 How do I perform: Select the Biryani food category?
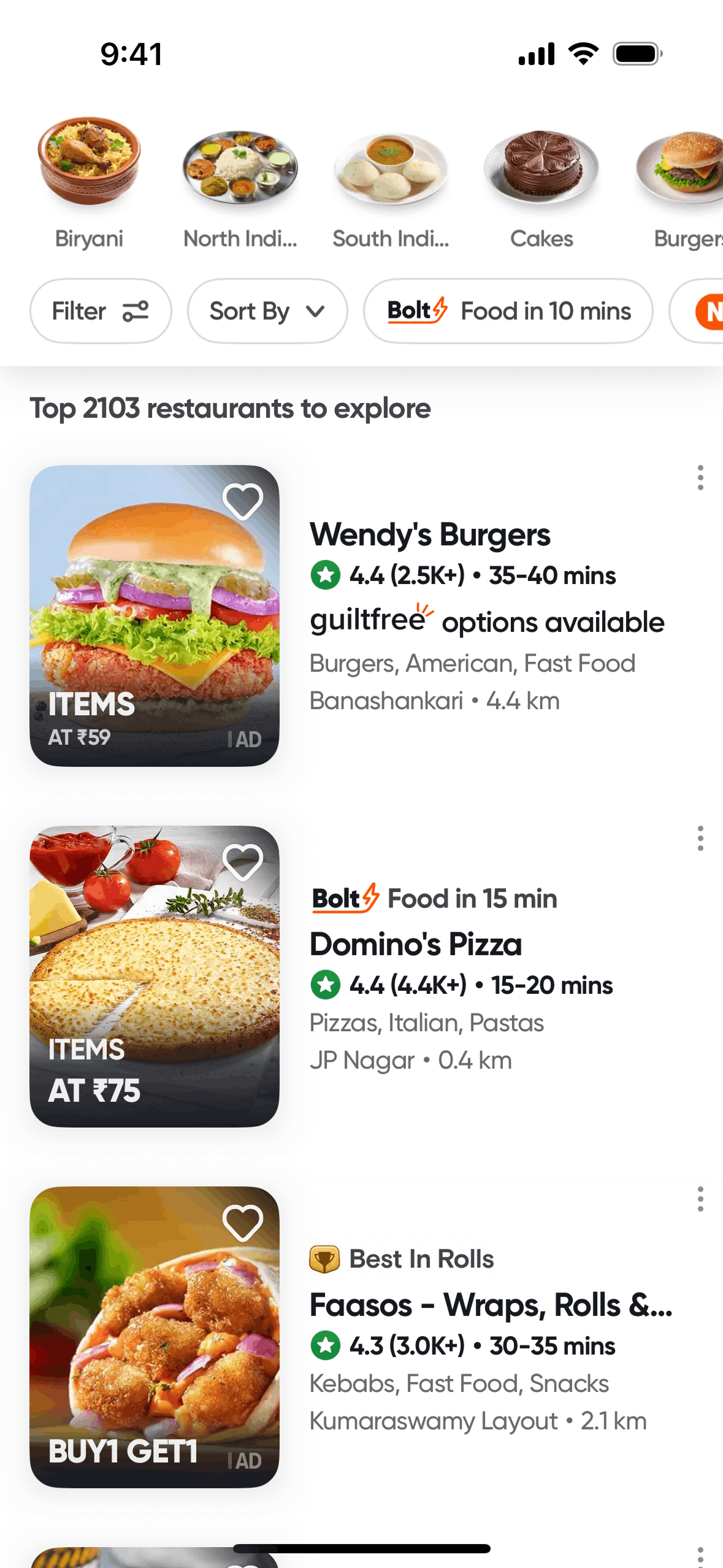(90, 182)
